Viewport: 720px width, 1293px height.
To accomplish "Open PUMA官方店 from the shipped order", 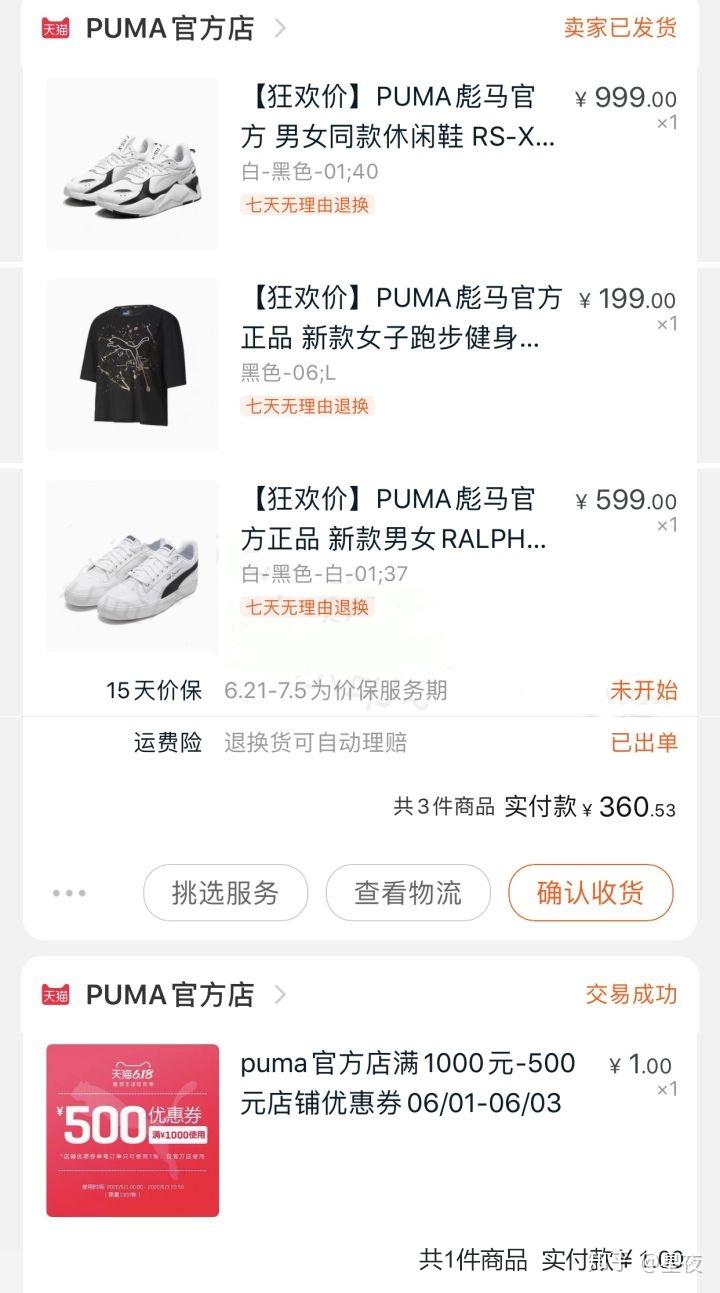I will [x=170, y=28].
